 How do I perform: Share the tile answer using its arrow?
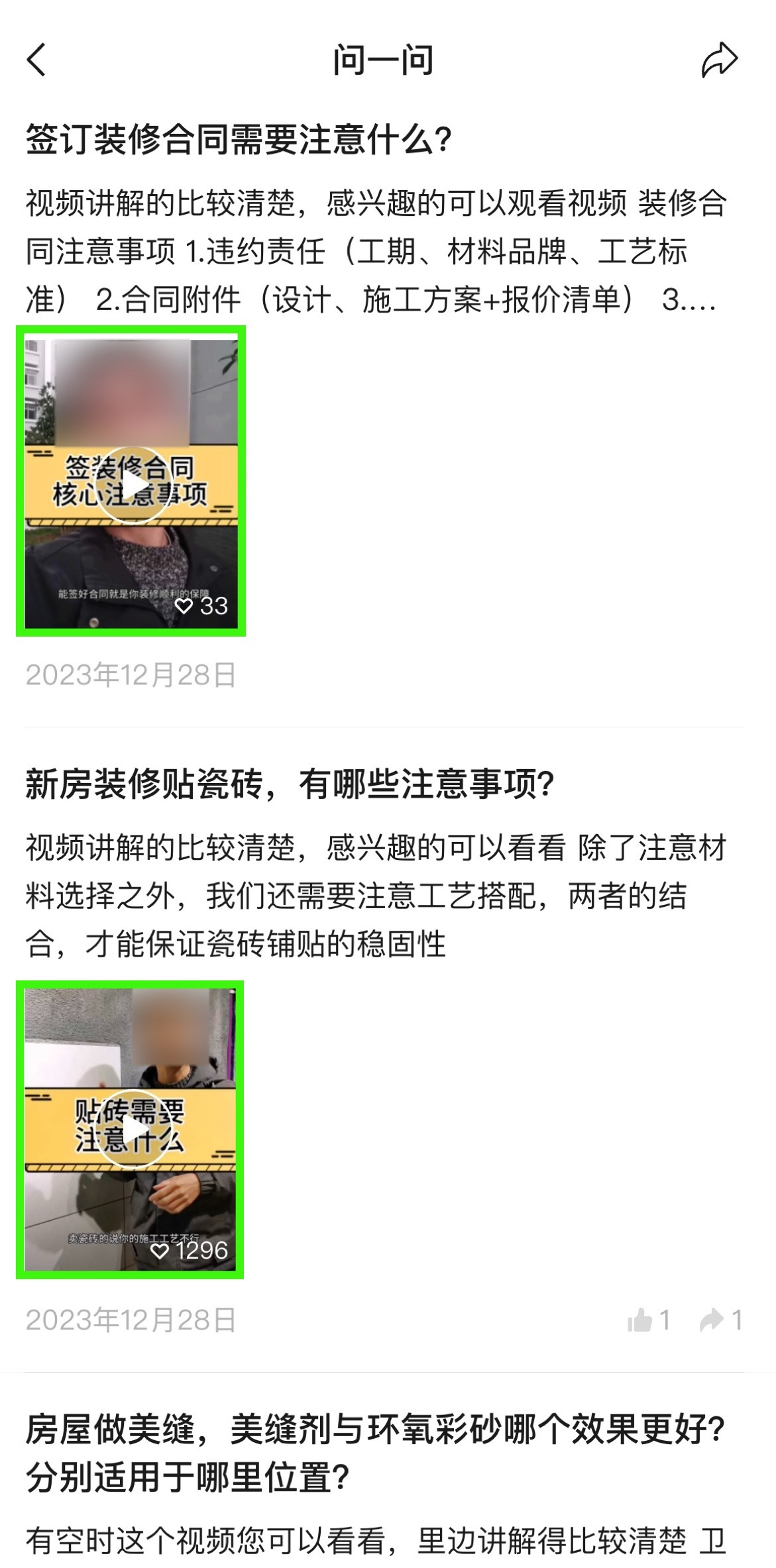(721, 1320)
